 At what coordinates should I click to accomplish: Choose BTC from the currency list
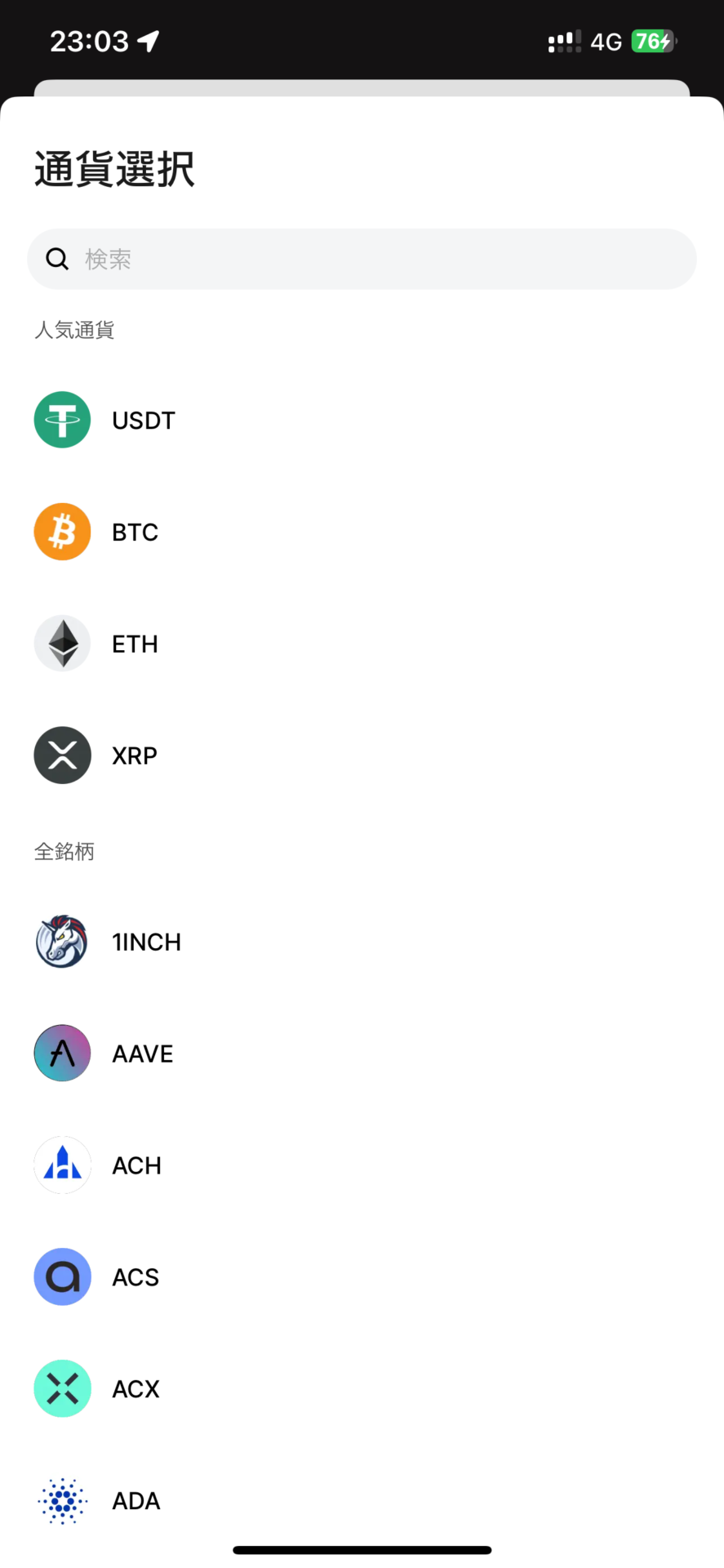pos(362,532)
